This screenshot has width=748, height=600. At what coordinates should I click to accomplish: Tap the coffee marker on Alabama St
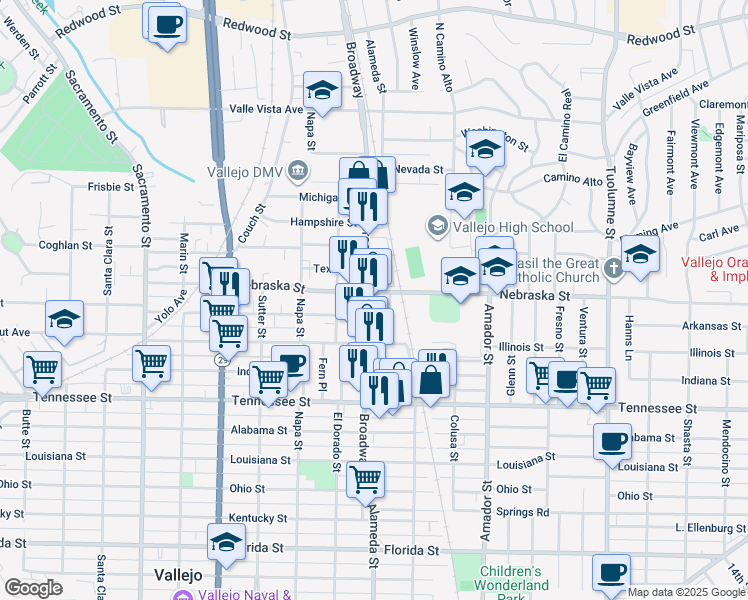tap(612, 440)
